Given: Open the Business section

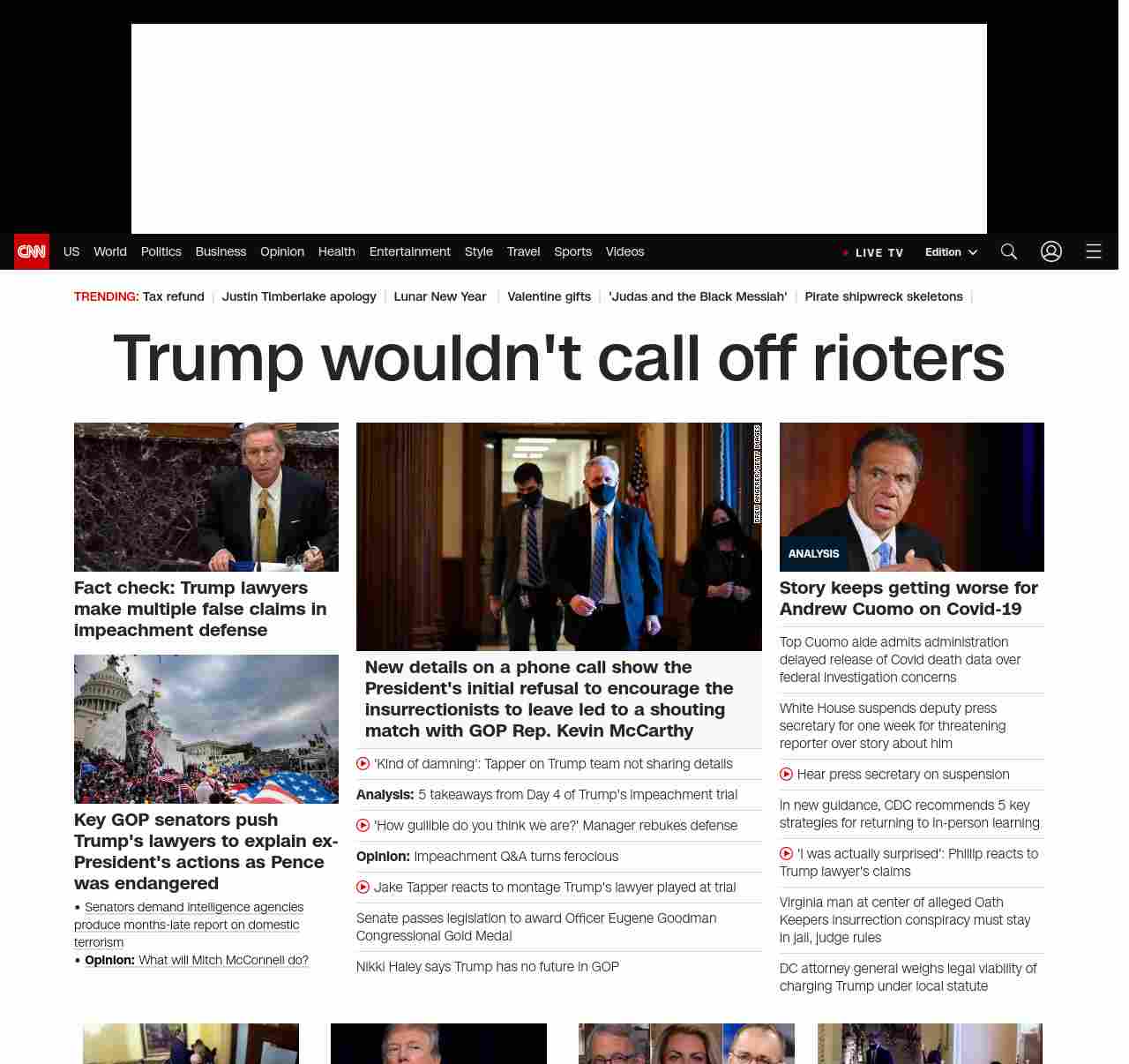Looking at the screenshot, I should pos(221,252).
